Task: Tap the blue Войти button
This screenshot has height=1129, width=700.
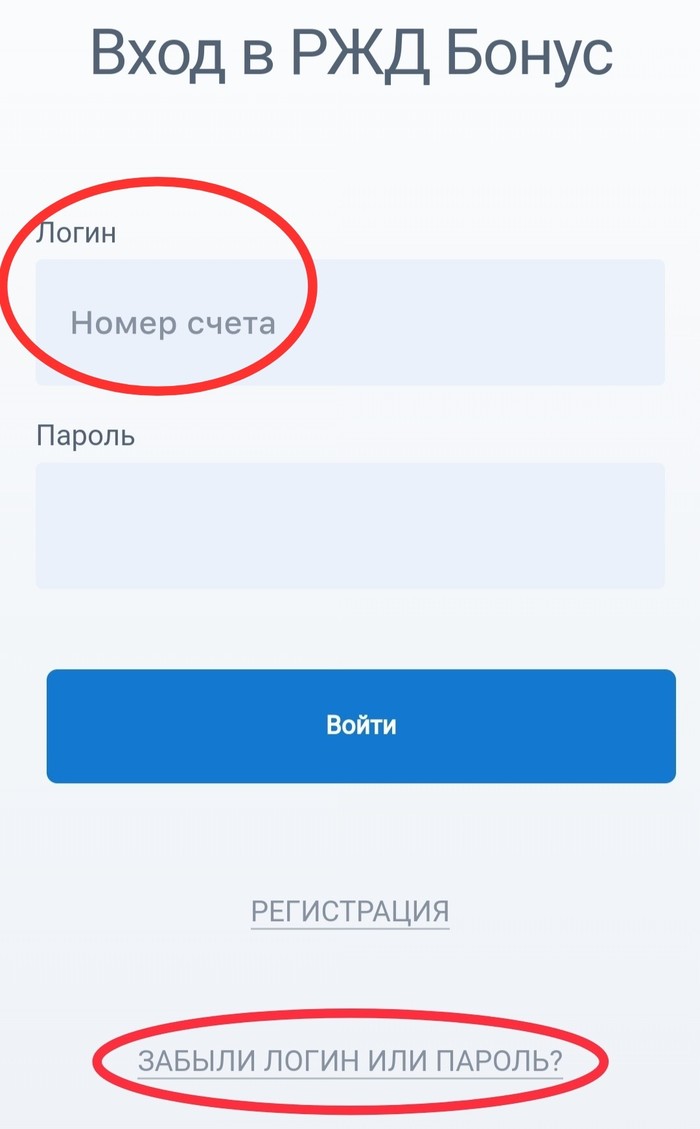Action: pyautogui.click(x=361, y=725)
